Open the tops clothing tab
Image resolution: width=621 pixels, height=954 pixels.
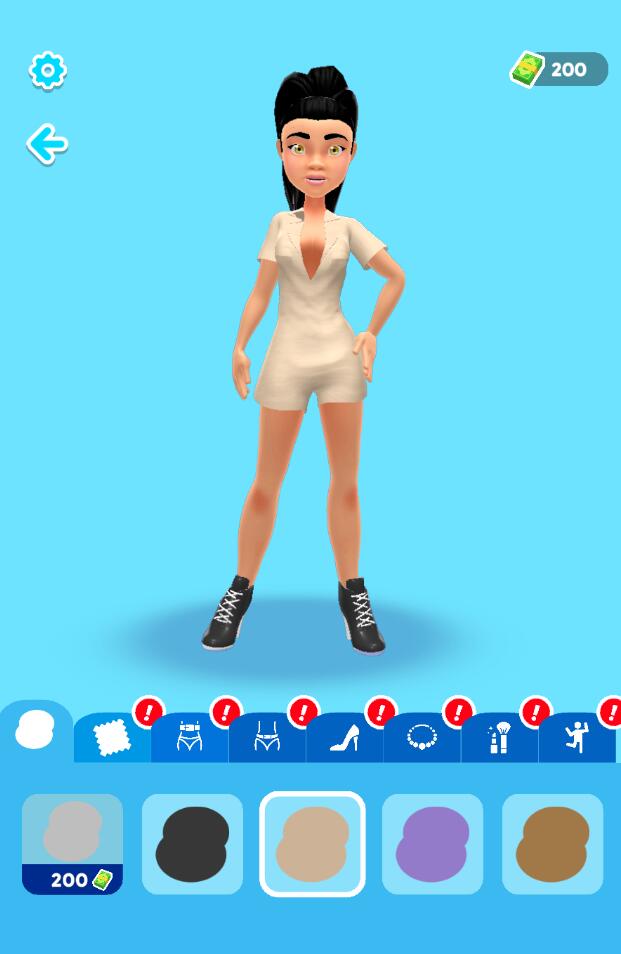(x=189, y=738)
